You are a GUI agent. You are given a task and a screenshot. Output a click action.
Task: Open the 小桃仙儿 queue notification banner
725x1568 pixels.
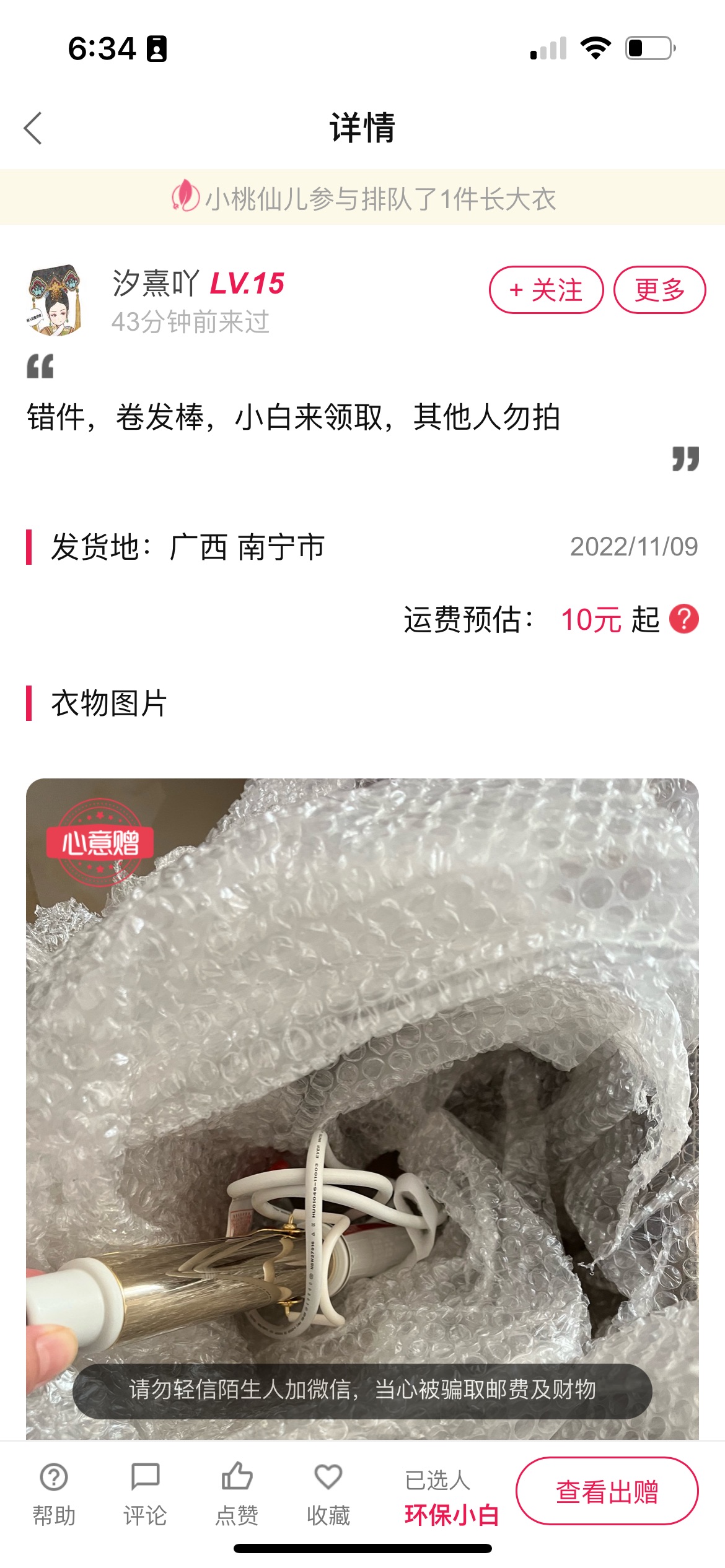[x=362, y=198]
